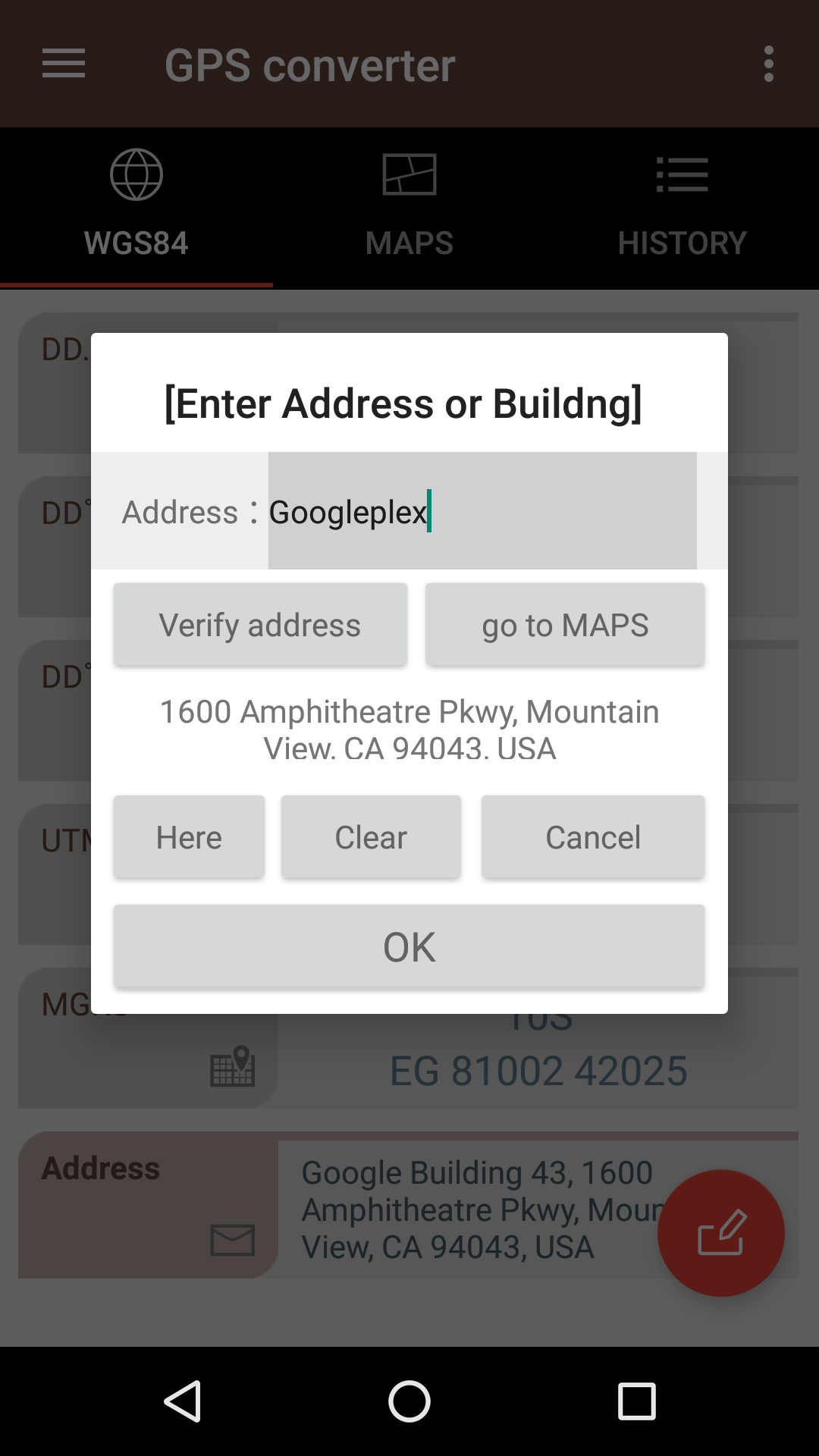Tap the list icon above HISTORY
The width and height of the screenshot is (819, 1456).
point(682,174)
